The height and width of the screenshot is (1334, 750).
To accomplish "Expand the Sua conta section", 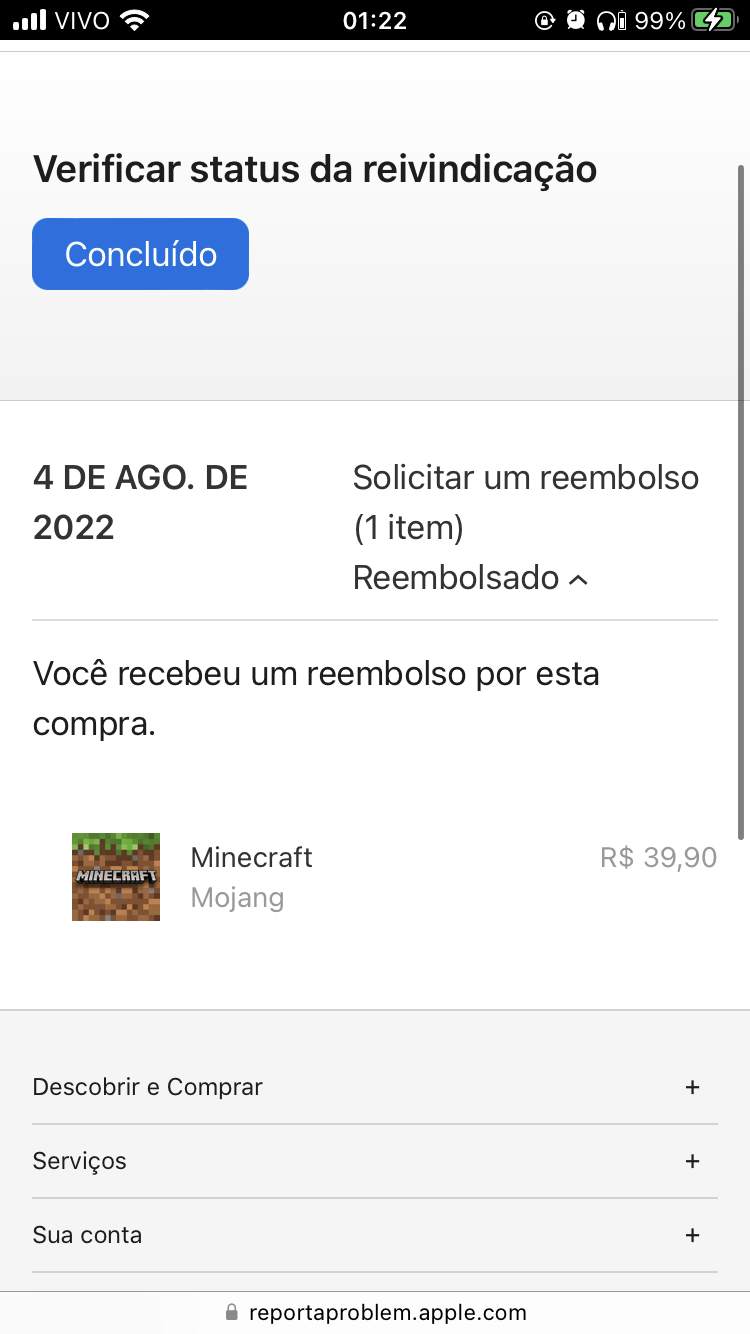I will (692, 1235).
